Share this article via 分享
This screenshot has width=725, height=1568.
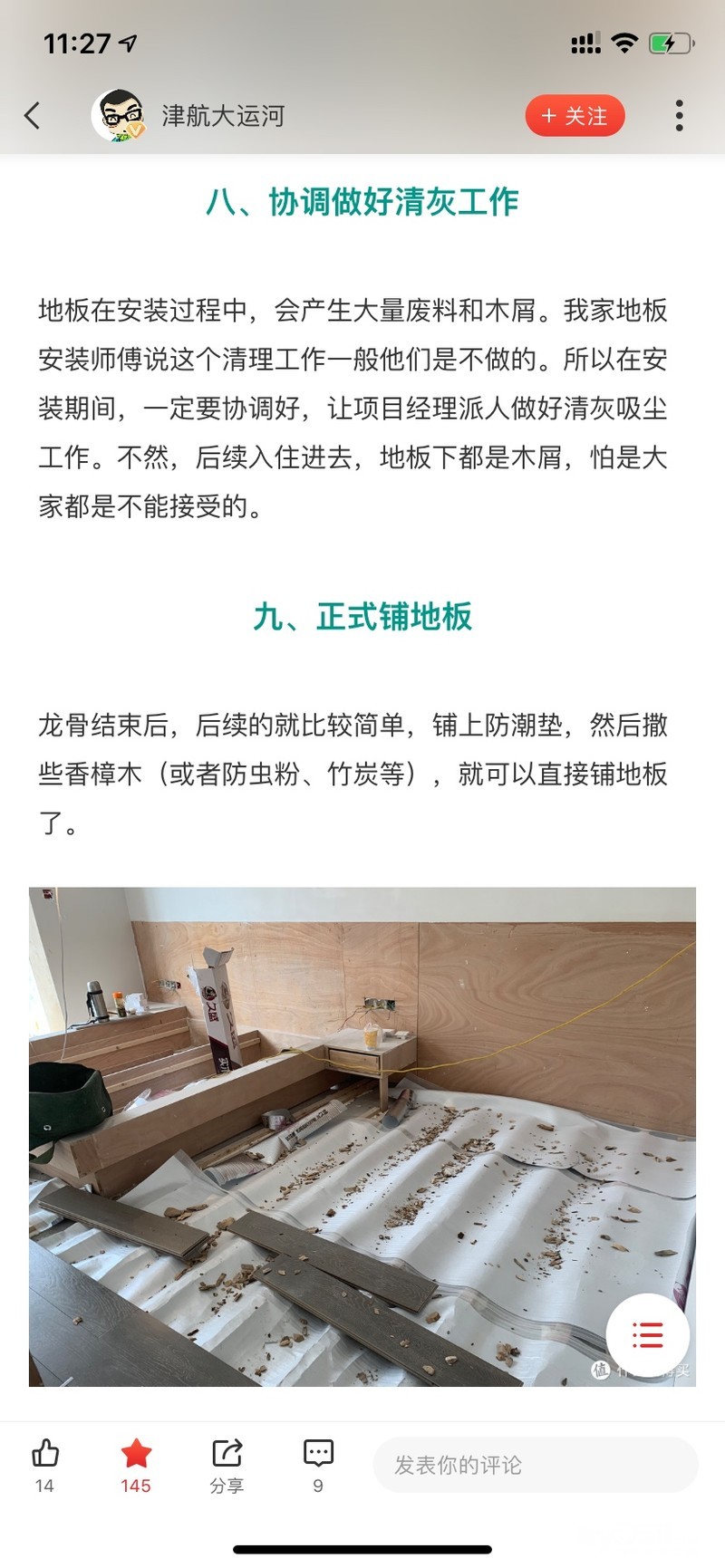[227, 1465]
